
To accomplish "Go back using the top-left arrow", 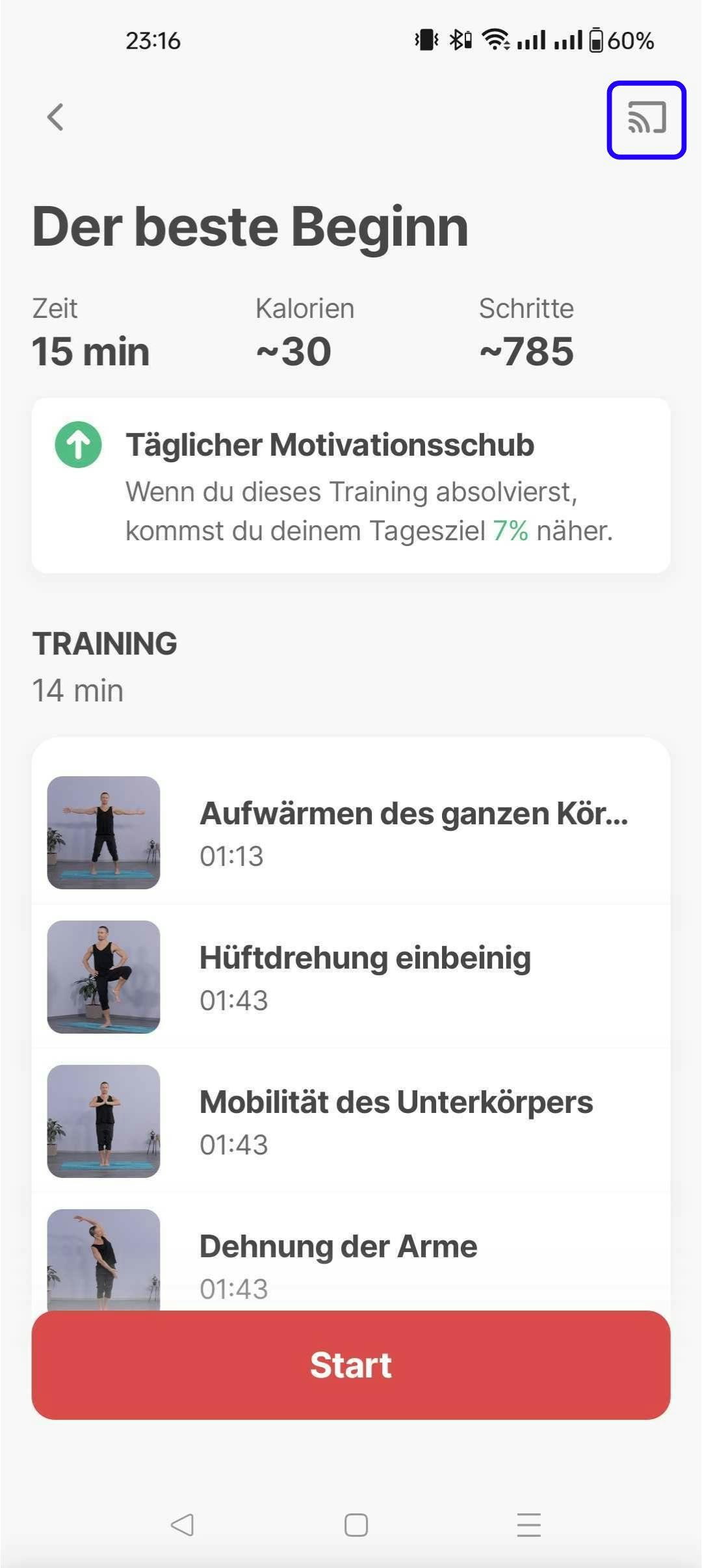I will (x=56, y=118).
